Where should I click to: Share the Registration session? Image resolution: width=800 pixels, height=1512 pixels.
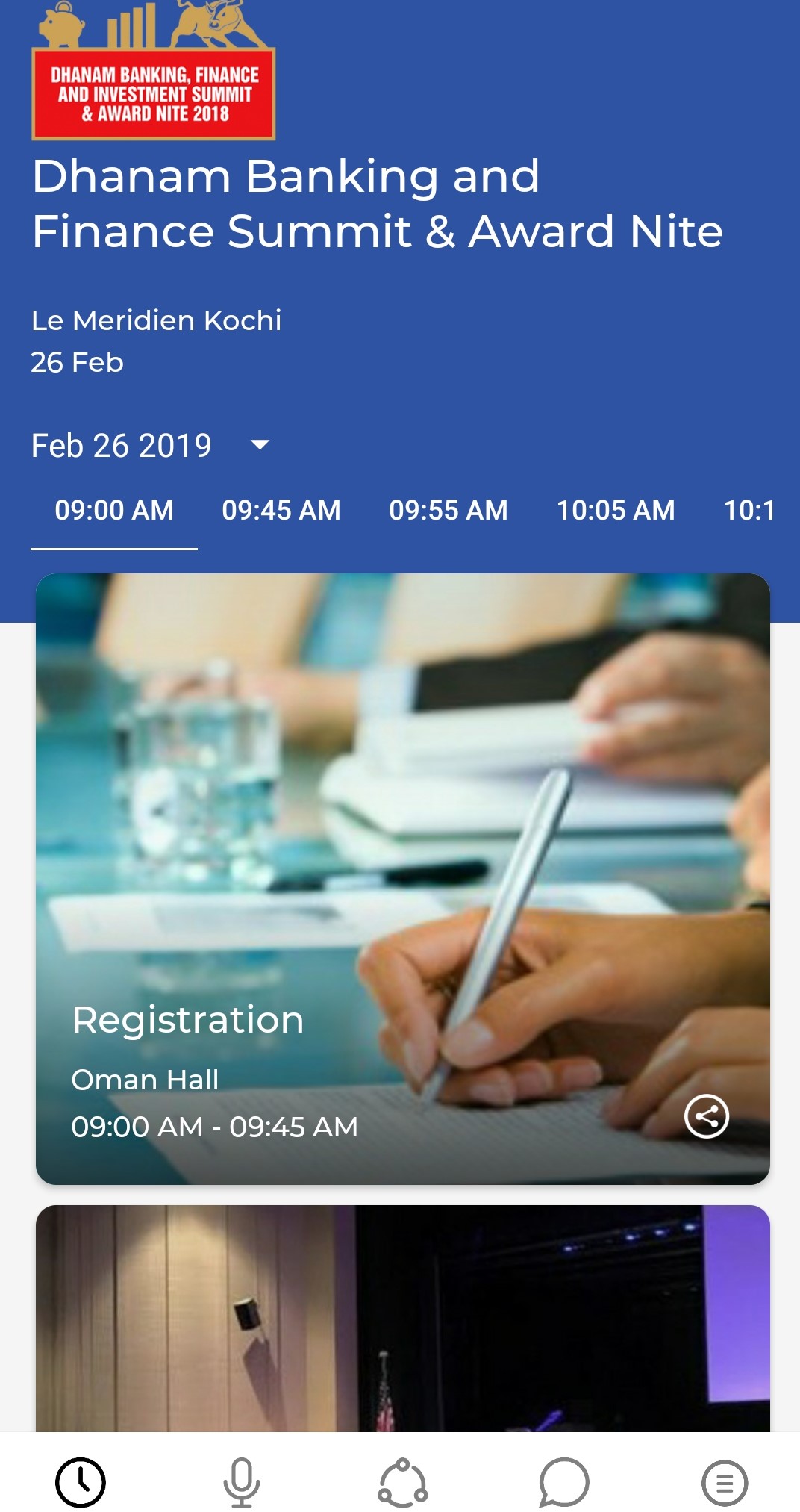pos(706,1116)
